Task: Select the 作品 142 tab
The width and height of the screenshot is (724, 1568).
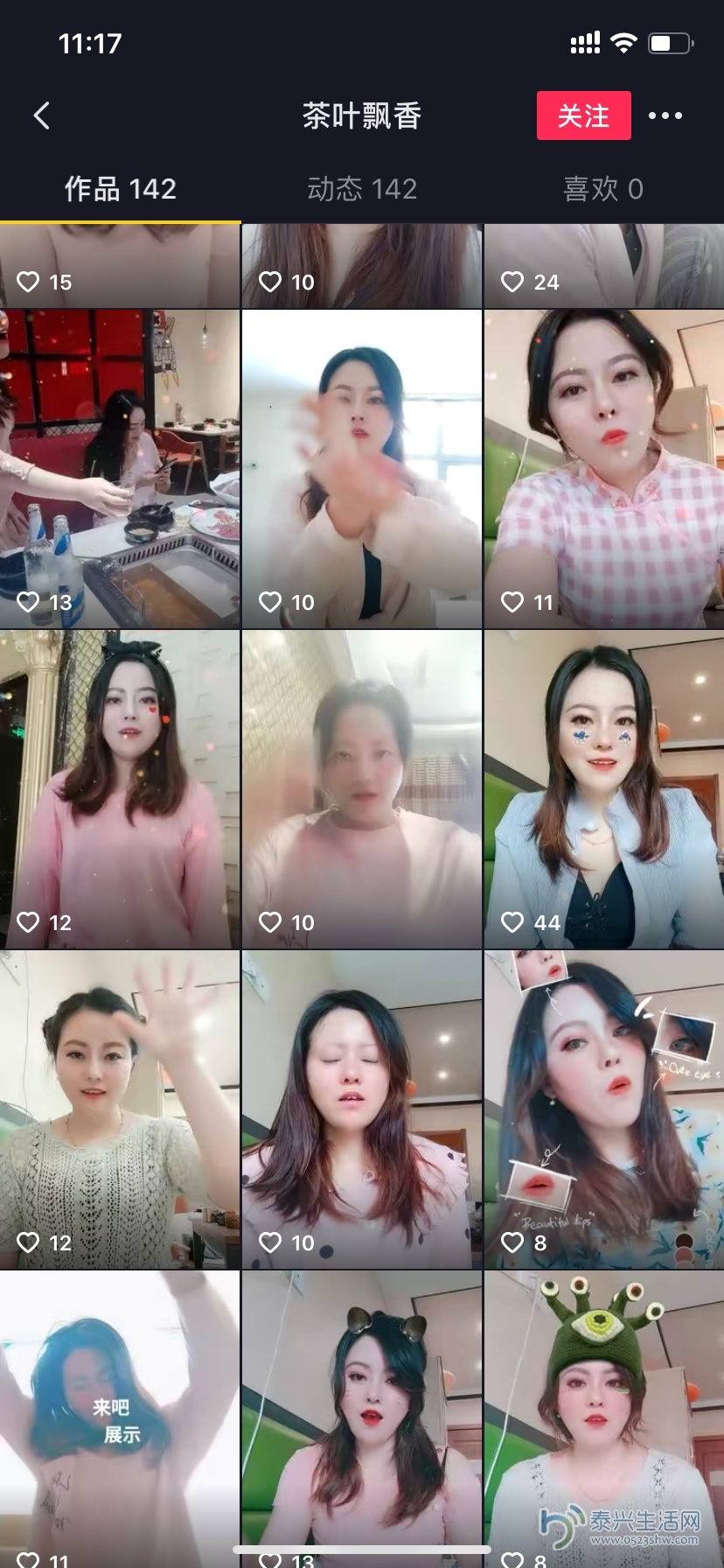Action: click(x=121, y=189)
